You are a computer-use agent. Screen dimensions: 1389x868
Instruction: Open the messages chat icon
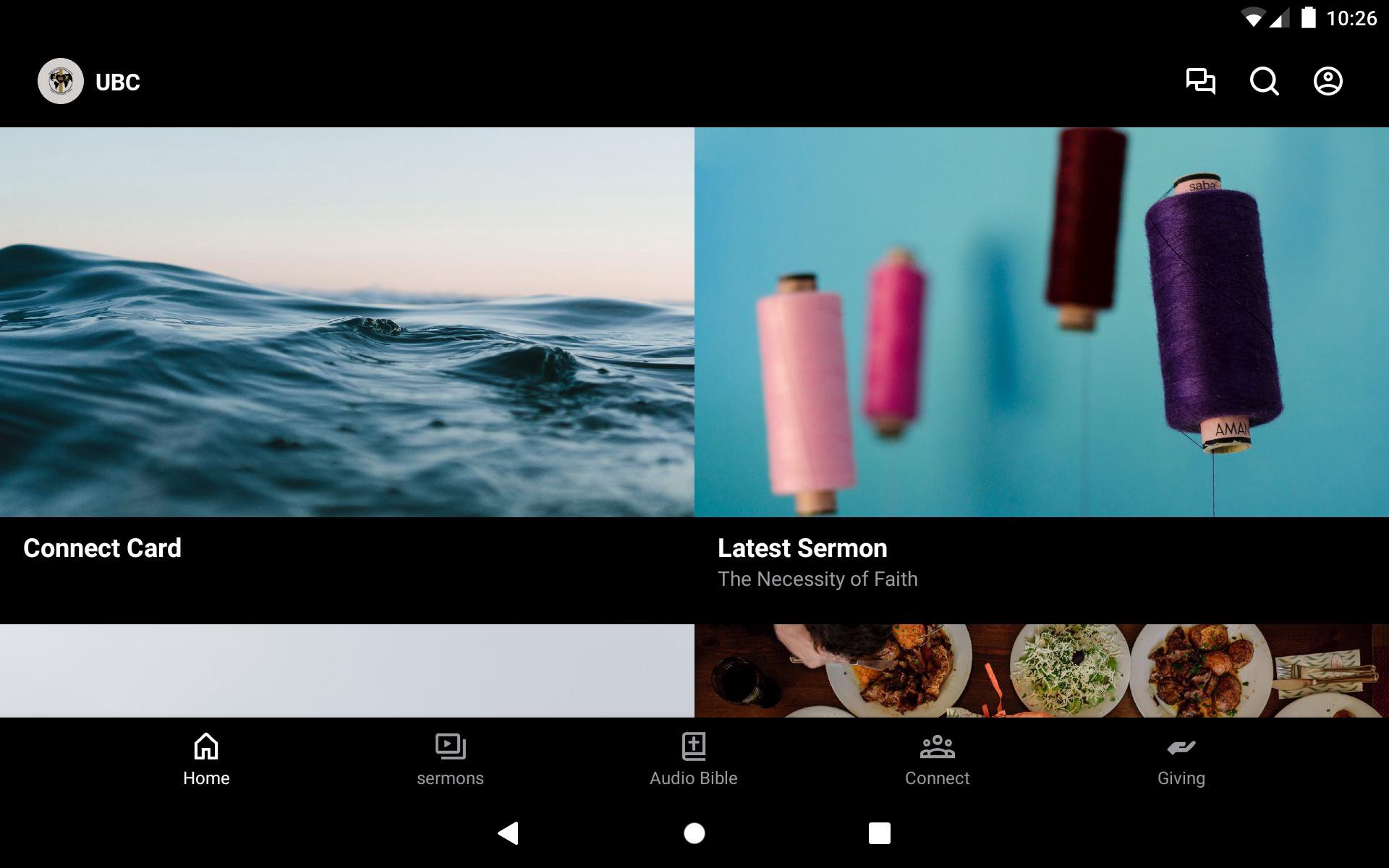pos(1200,81)
